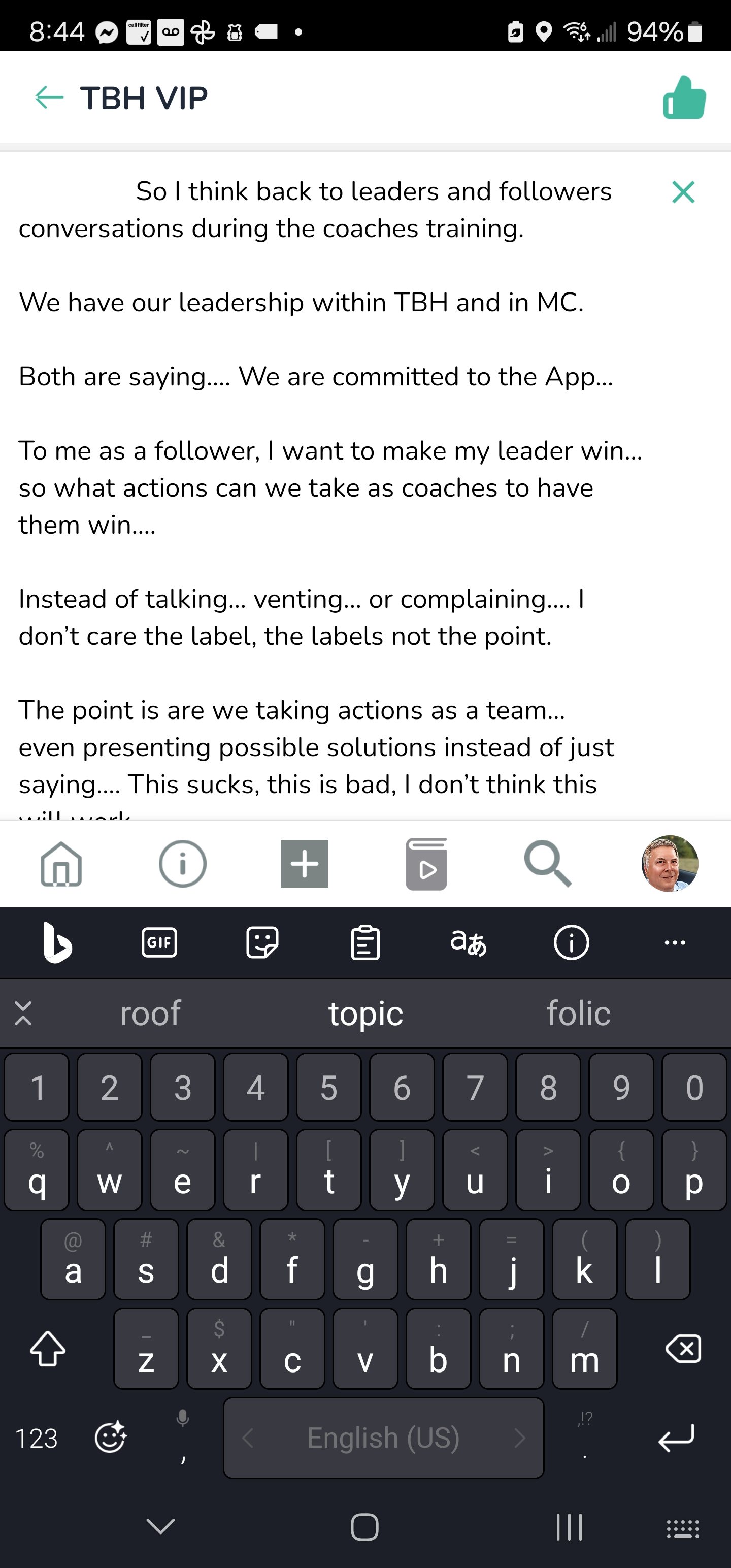
Task: Open the keyboard sticker panel
Action: coord(262,943)
